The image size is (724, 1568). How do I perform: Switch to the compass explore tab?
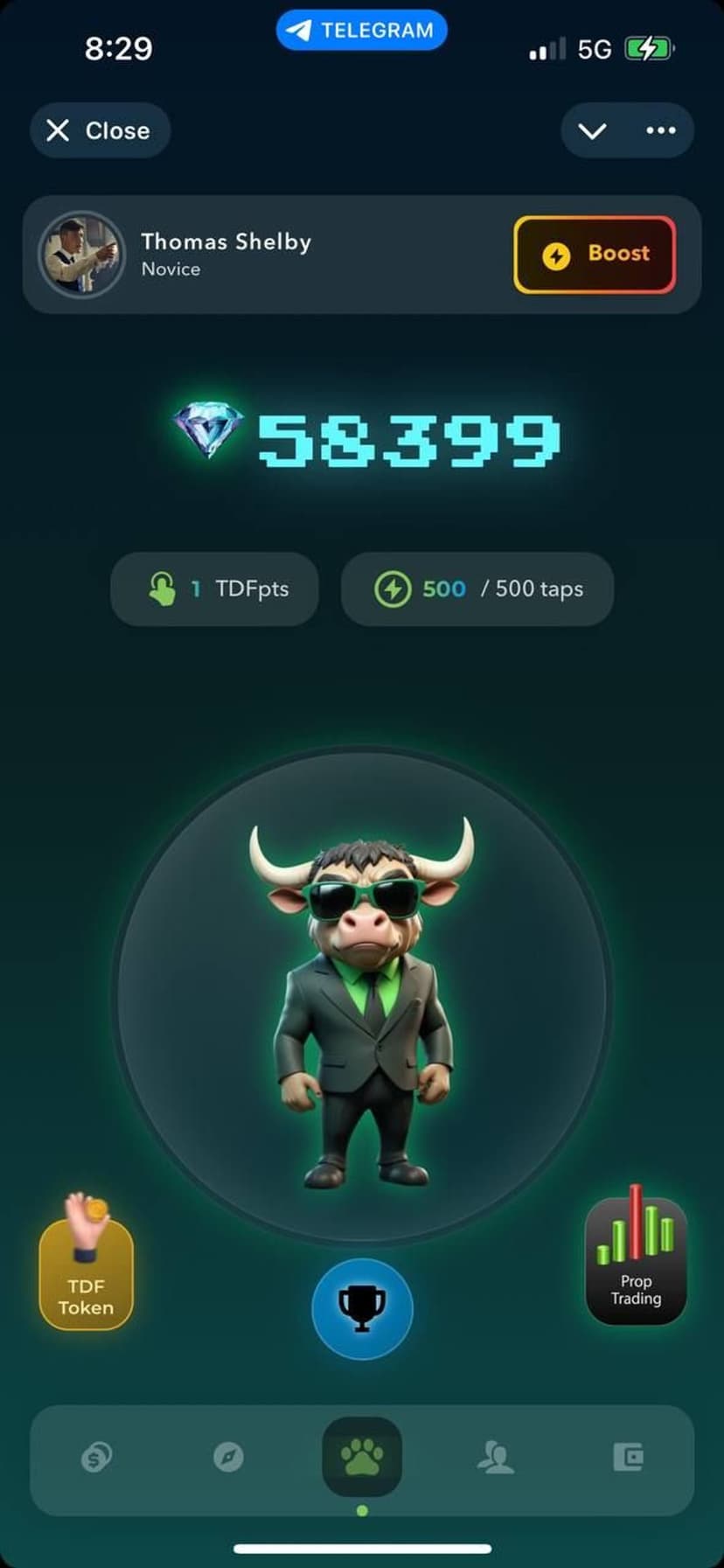click(228, 1457)
